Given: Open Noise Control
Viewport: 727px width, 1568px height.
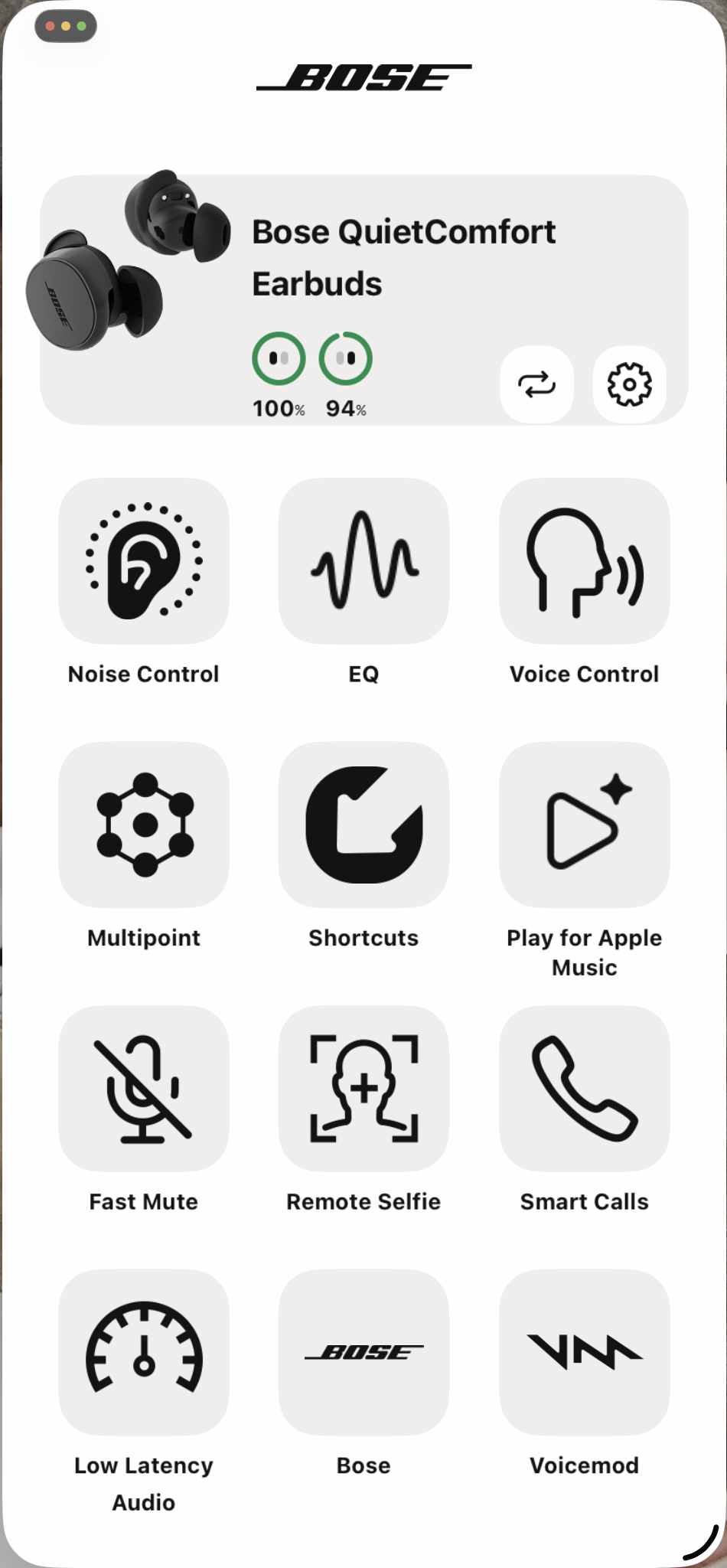Looking at the screenshot, I should click(x=144, y=561).
